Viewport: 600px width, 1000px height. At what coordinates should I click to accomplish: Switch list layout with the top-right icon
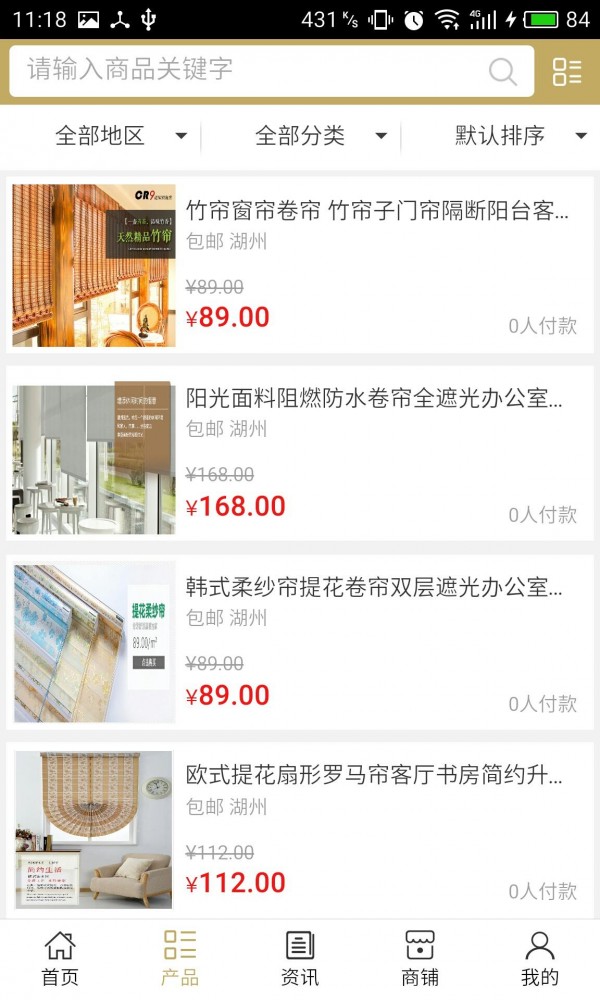coord(567,71)
